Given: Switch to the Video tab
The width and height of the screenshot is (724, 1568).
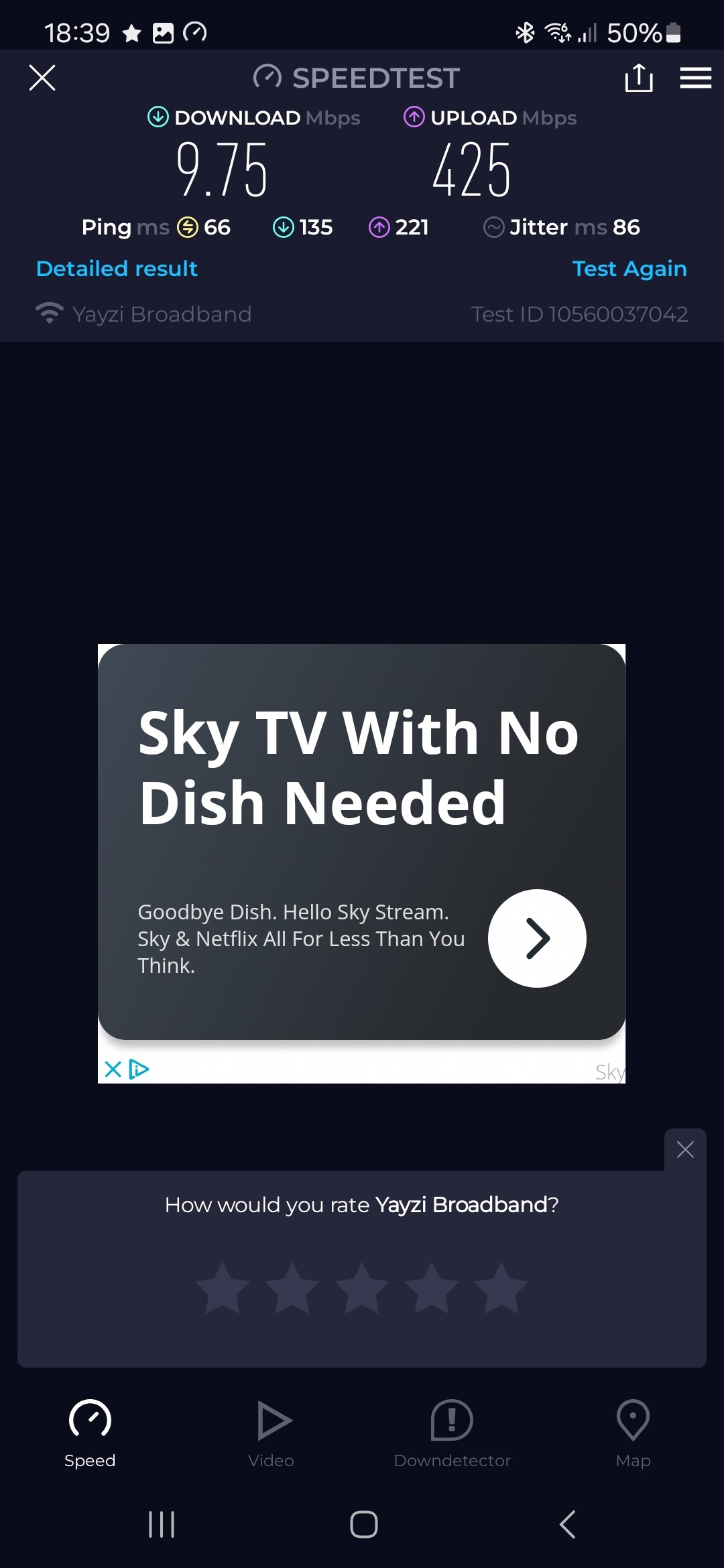Looking at the screenshot, I should tap(271, 1433).
